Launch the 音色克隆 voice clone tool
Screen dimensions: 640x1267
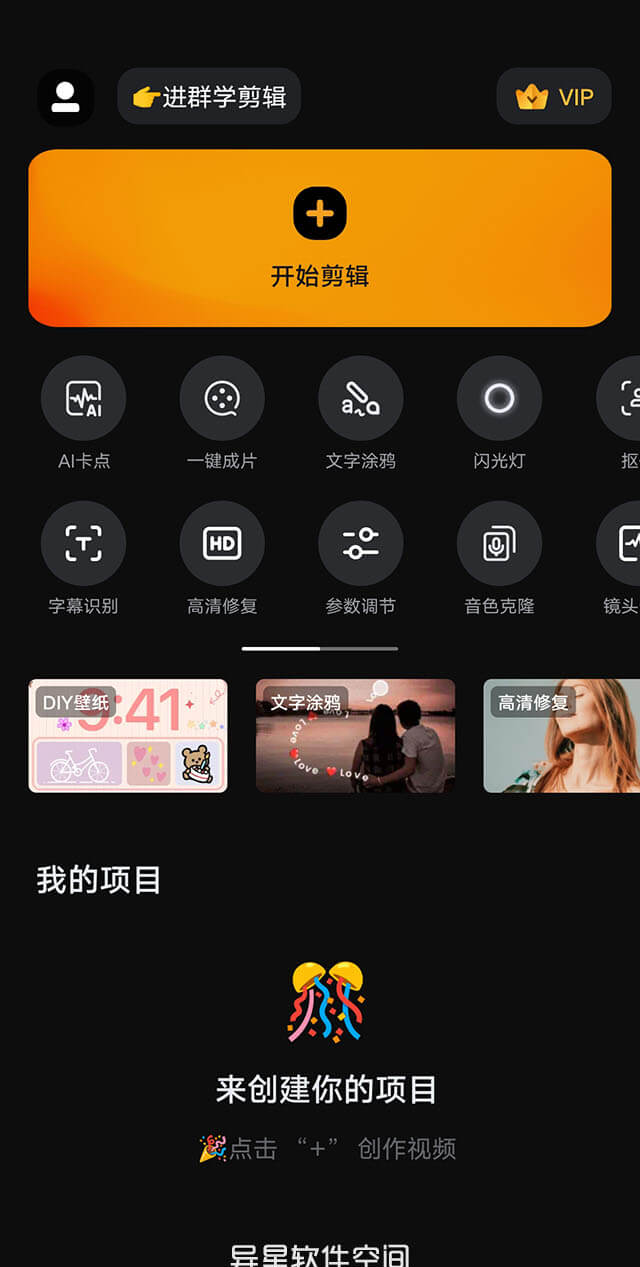tap(499, 543)
